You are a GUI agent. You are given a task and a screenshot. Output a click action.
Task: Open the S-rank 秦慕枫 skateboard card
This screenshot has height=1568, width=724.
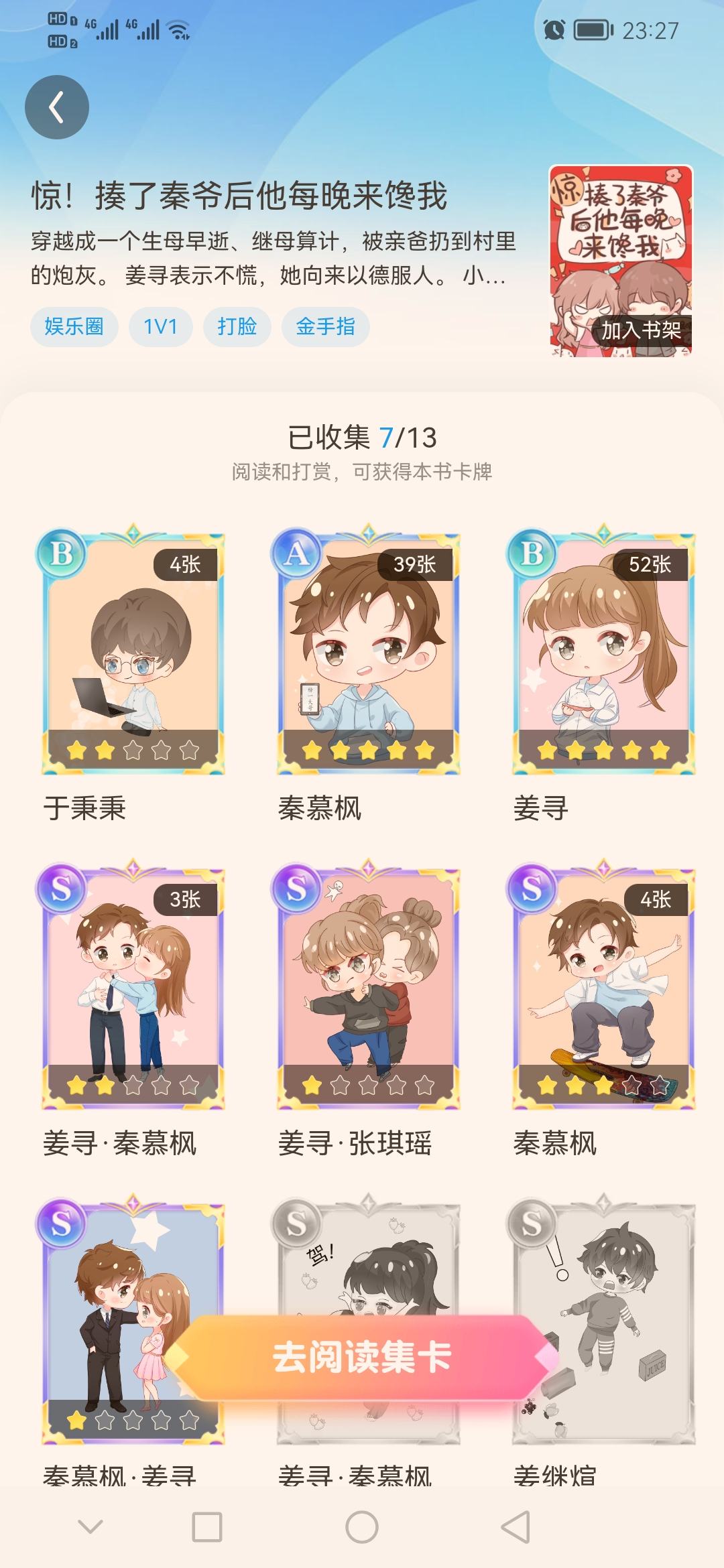click(x=603, y=988)
